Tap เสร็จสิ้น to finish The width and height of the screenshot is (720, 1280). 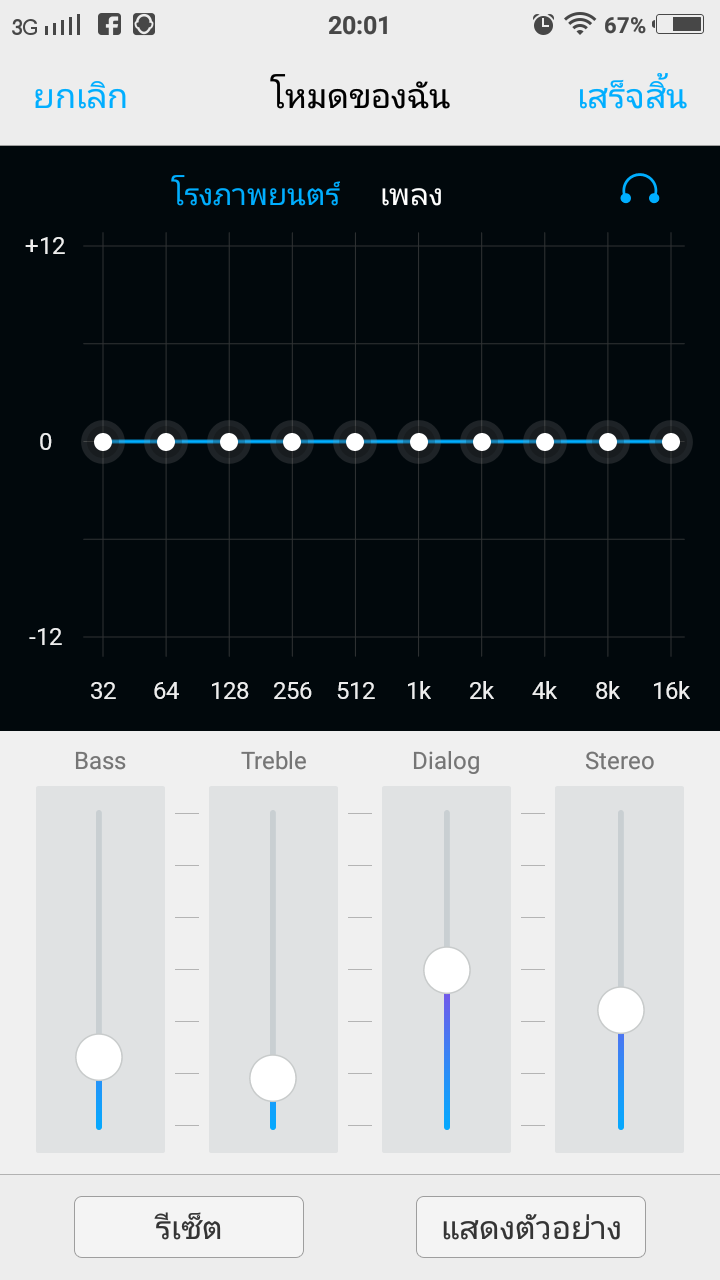pos(632,98)
